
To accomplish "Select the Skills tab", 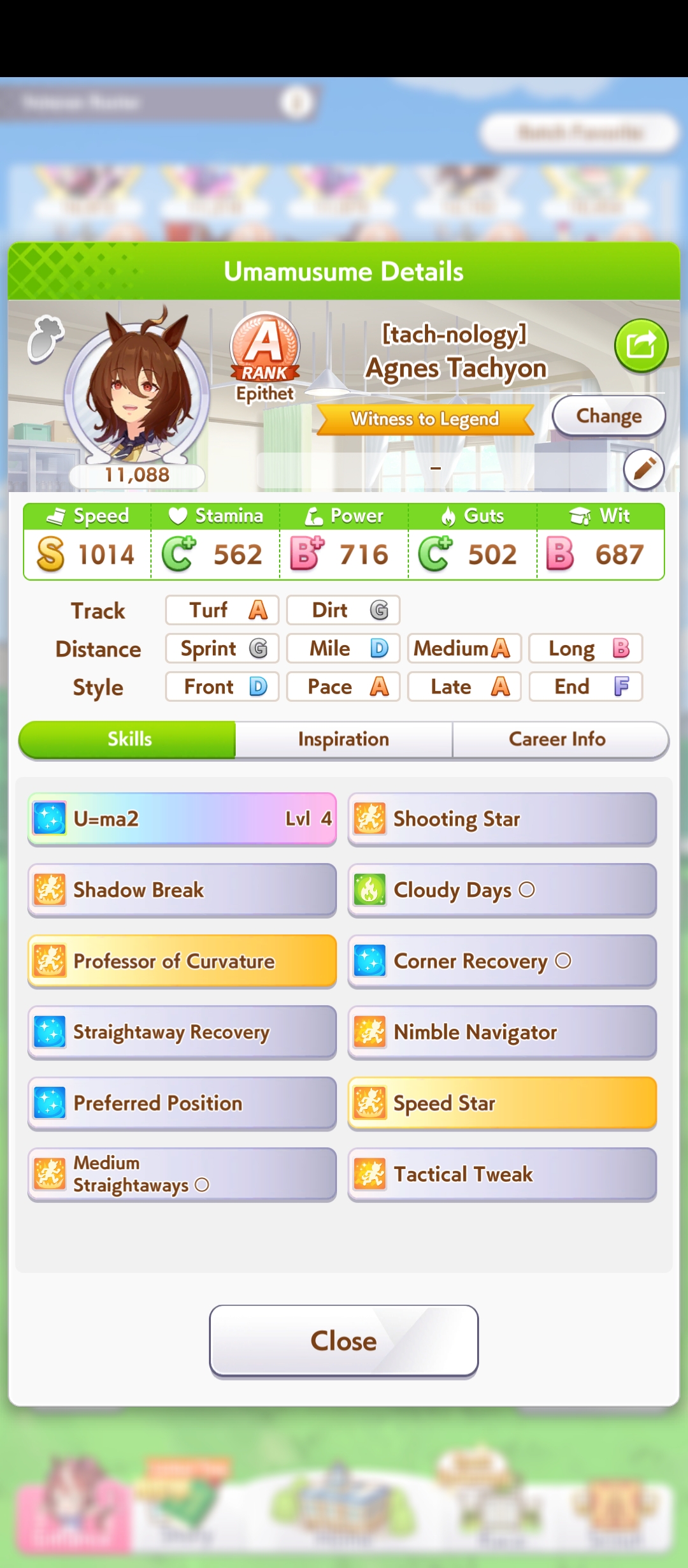I will point(129,739).
